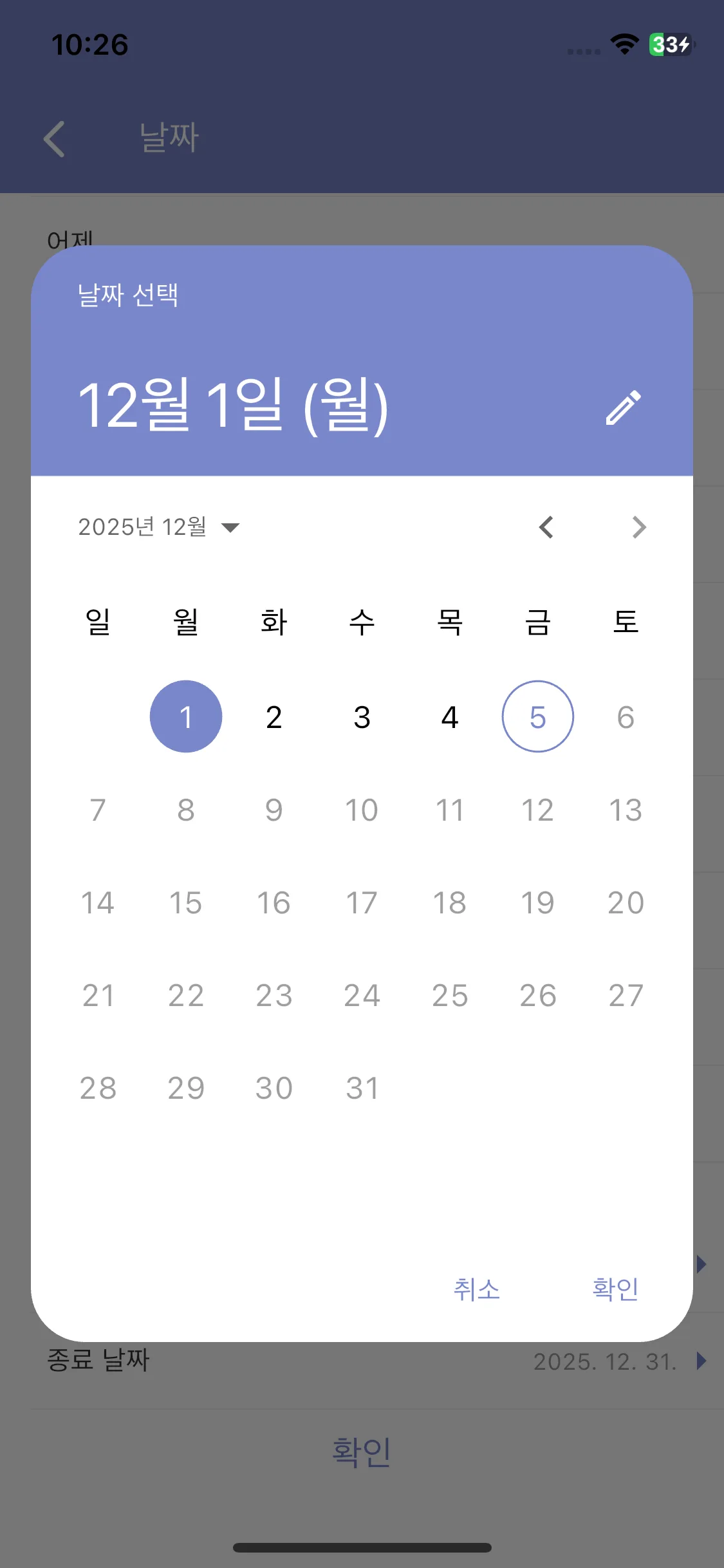Tap the home indicator bar at the bottom
Image resolution: width=724 pixels, height=1568 pixels.
pos(362,1548)
